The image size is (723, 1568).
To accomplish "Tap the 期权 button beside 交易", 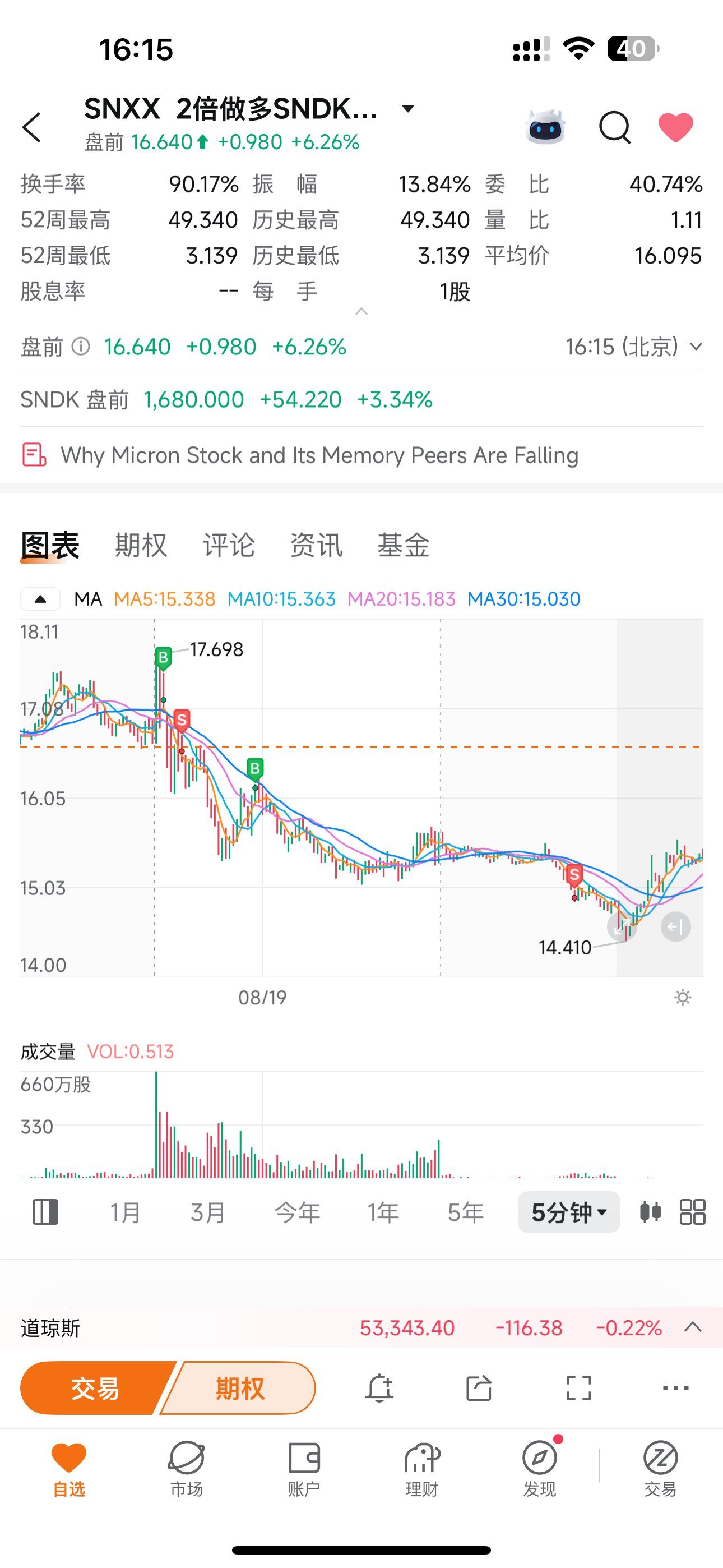I will coord(240,1389).
